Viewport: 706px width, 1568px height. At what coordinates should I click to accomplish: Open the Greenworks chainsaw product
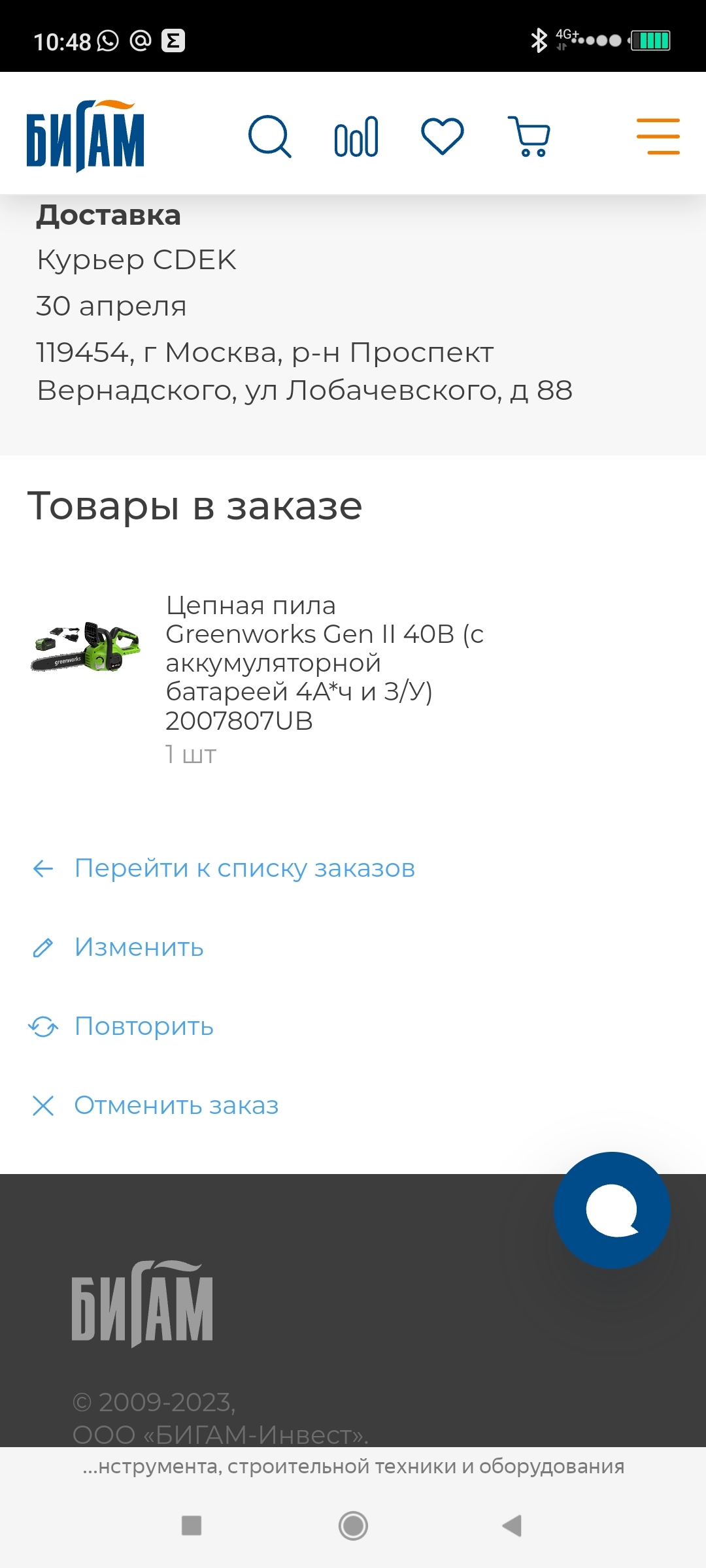(x=324, y=662)
